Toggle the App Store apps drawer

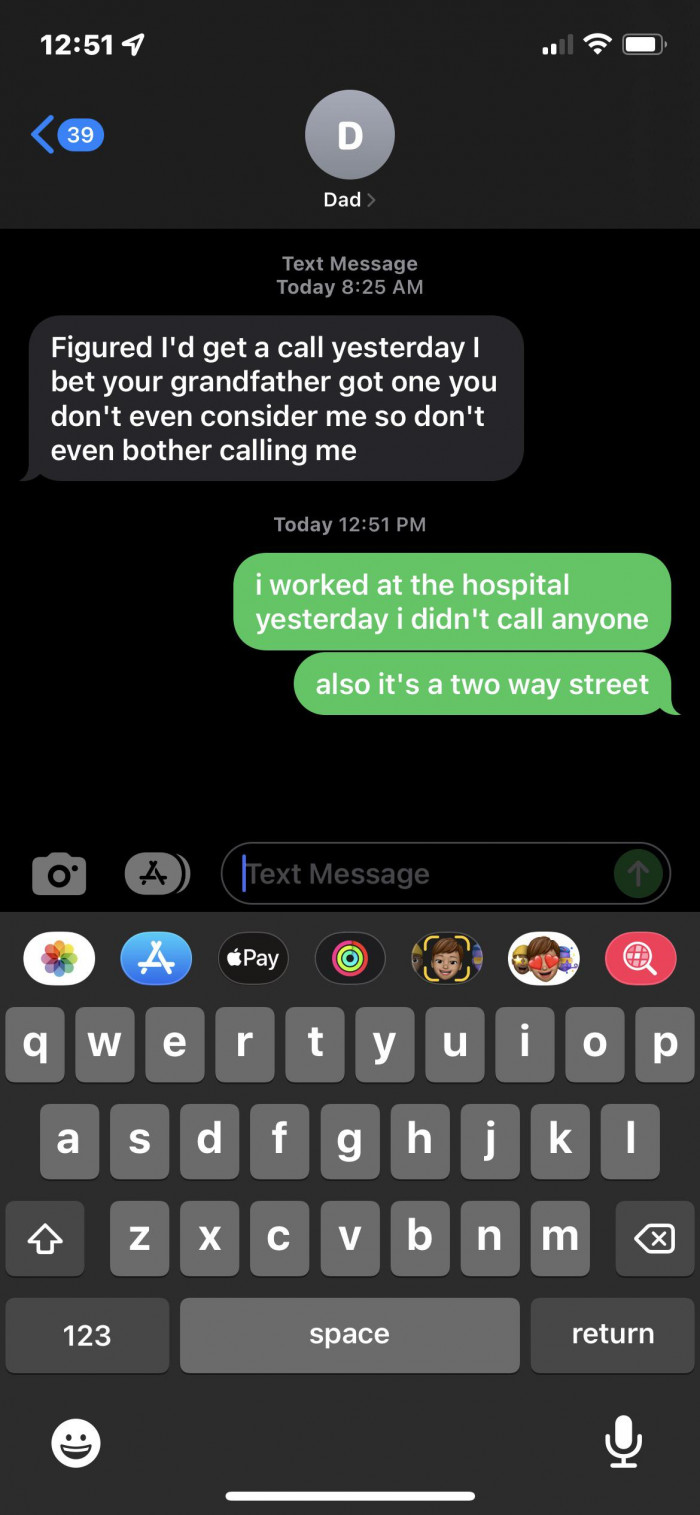(156, 874)
